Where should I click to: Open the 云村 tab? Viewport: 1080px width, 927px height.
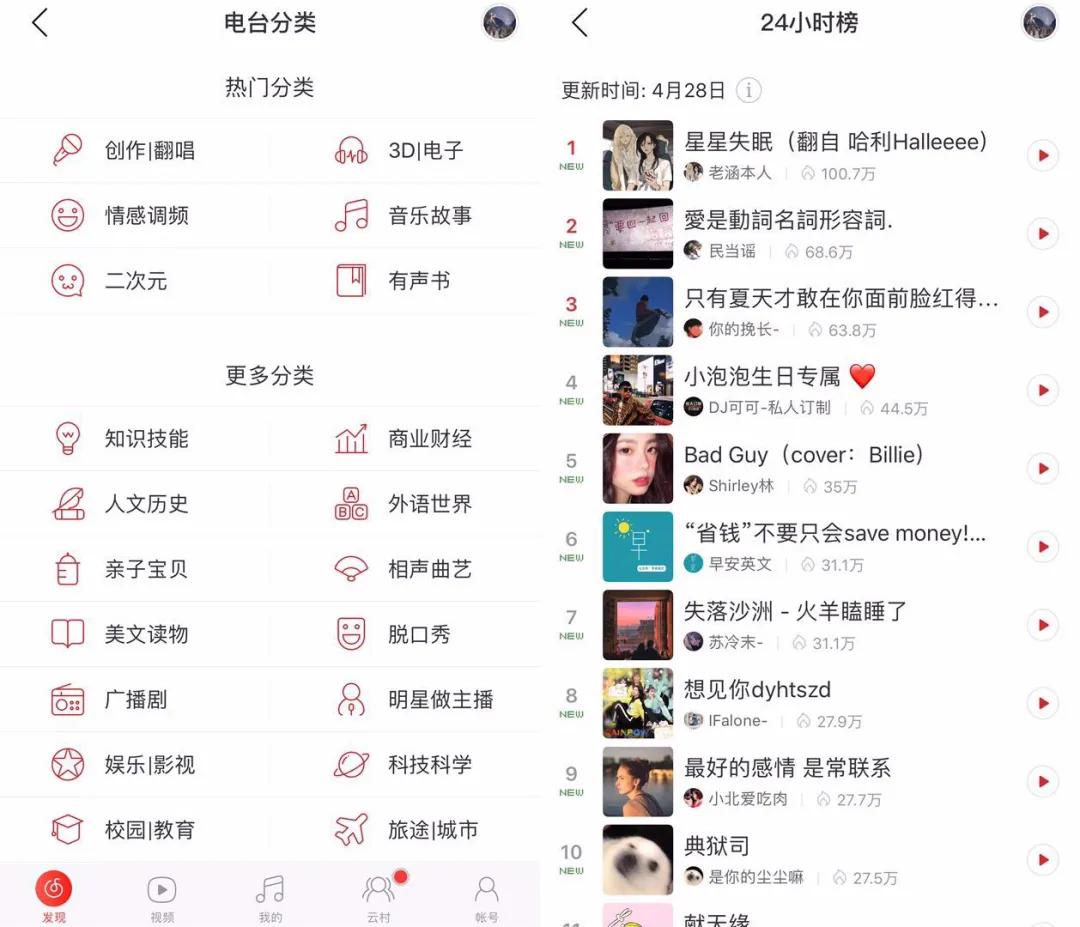coord(378,897)
